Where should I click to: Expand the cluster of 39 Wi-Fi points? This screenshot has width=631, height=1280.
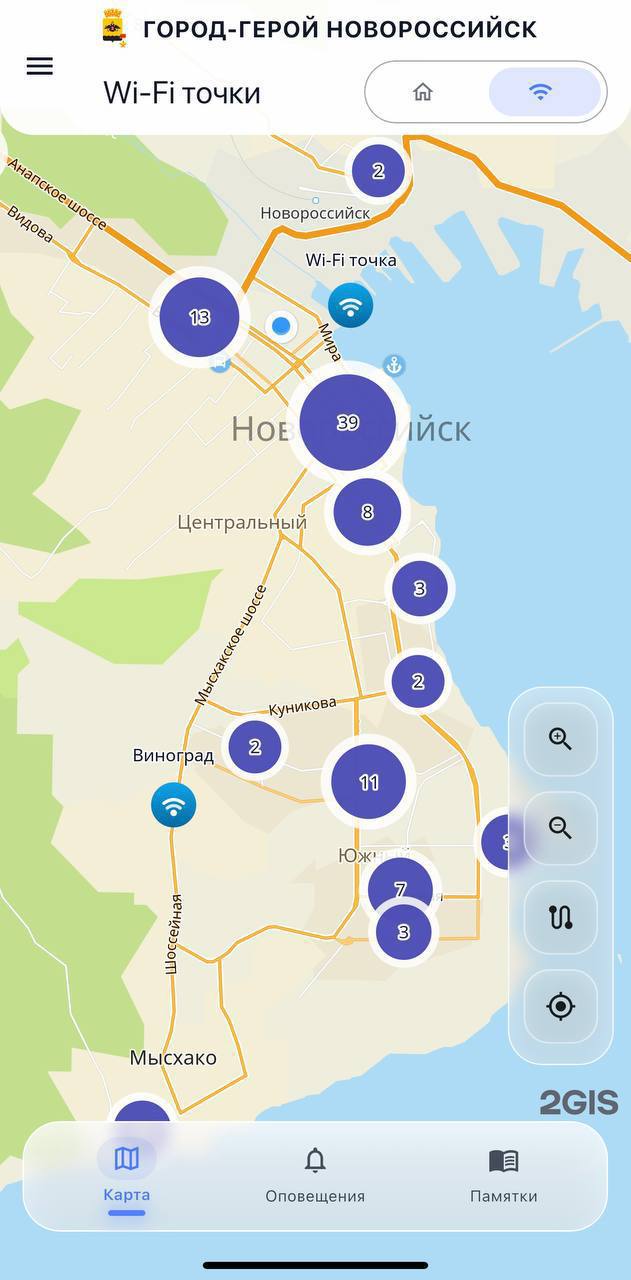coord(347,422)
